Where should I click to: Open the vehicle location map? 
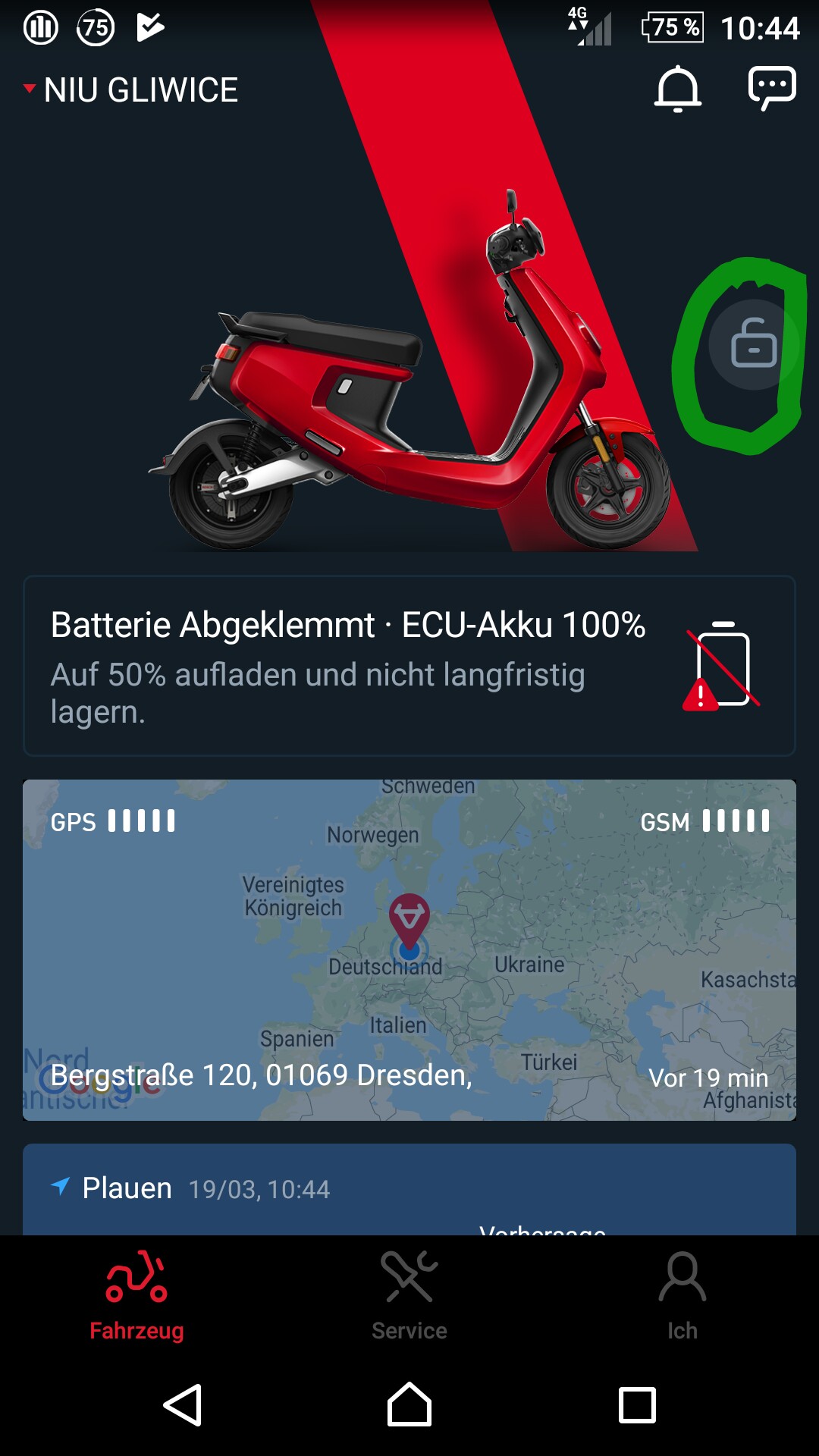(409, 949)
